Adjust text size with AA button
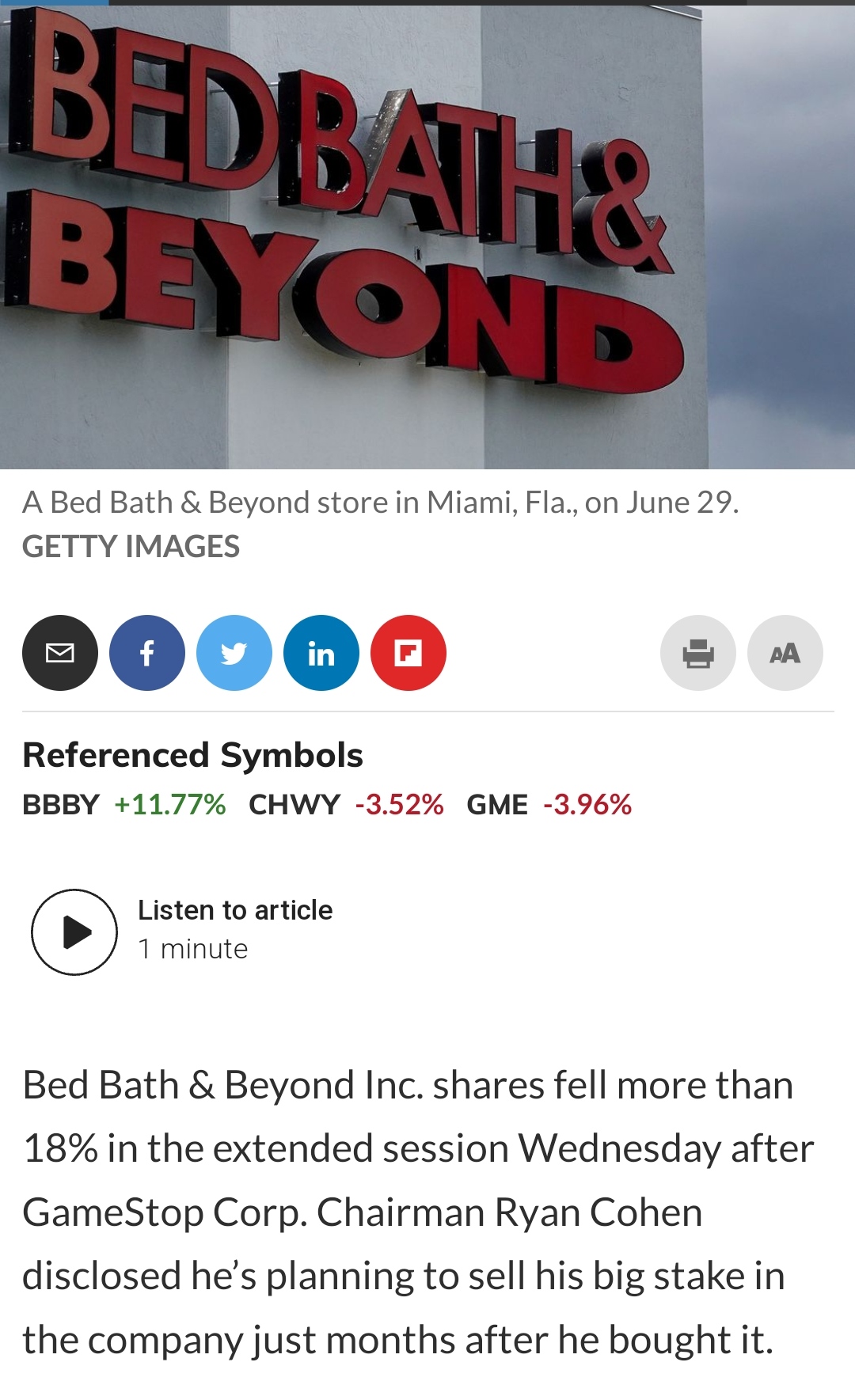The image size is (855, 1400). tap(785, 653)
